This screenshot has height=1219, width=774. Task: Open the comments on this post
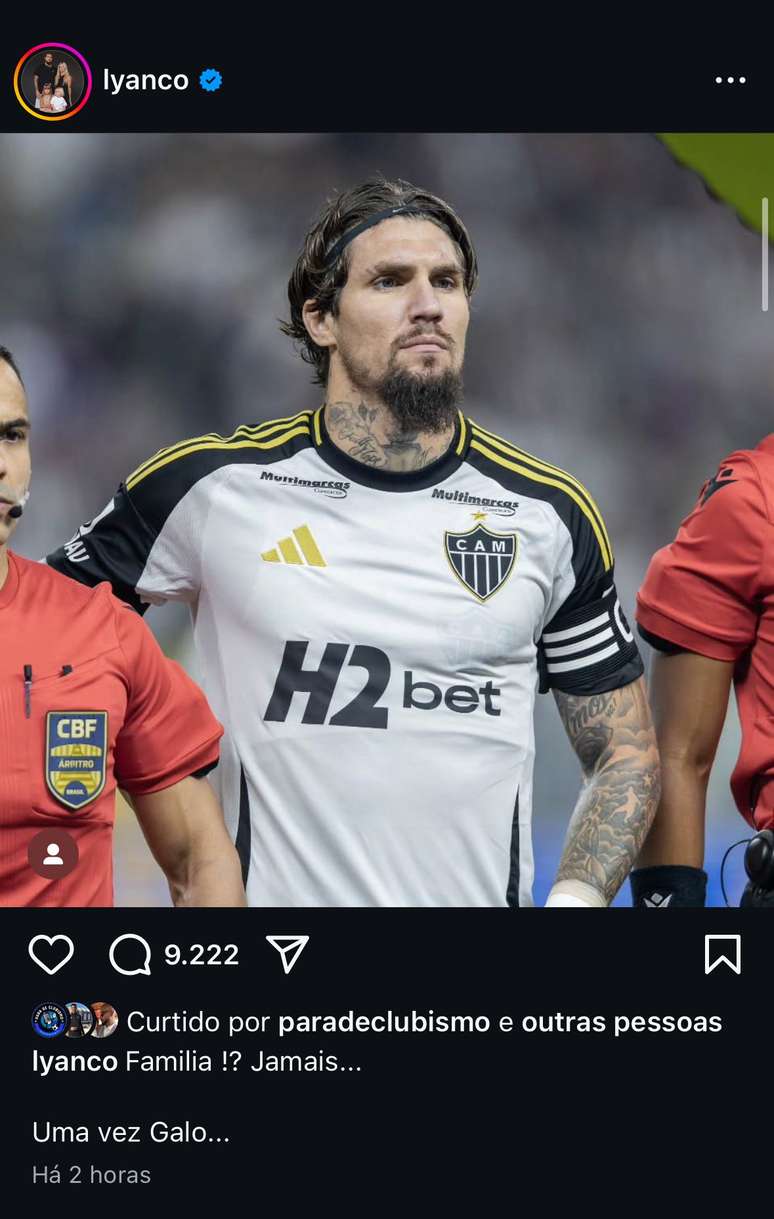(130, 954)
